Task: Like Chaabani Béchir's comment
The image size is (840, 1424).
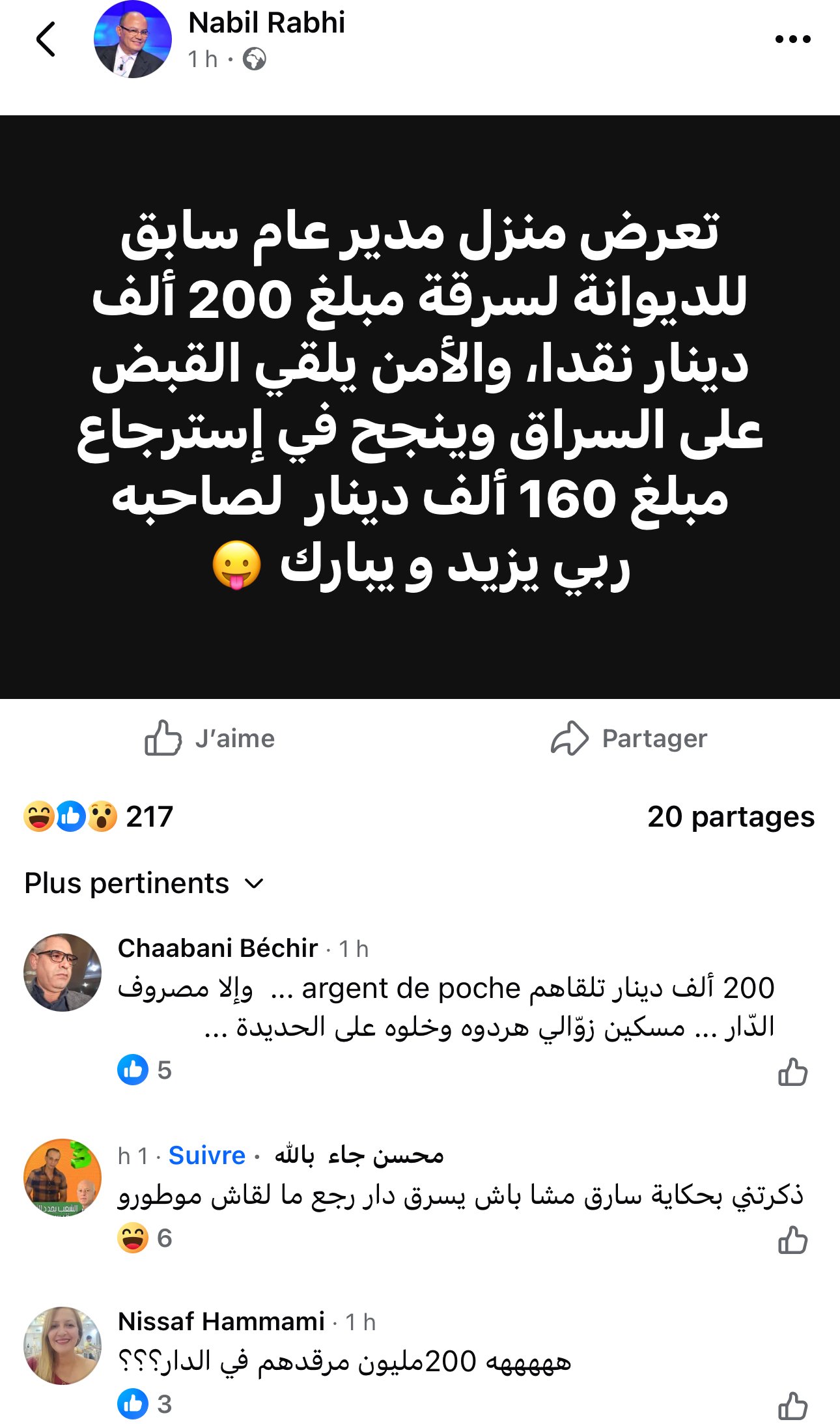Action: coord(792,1072)
